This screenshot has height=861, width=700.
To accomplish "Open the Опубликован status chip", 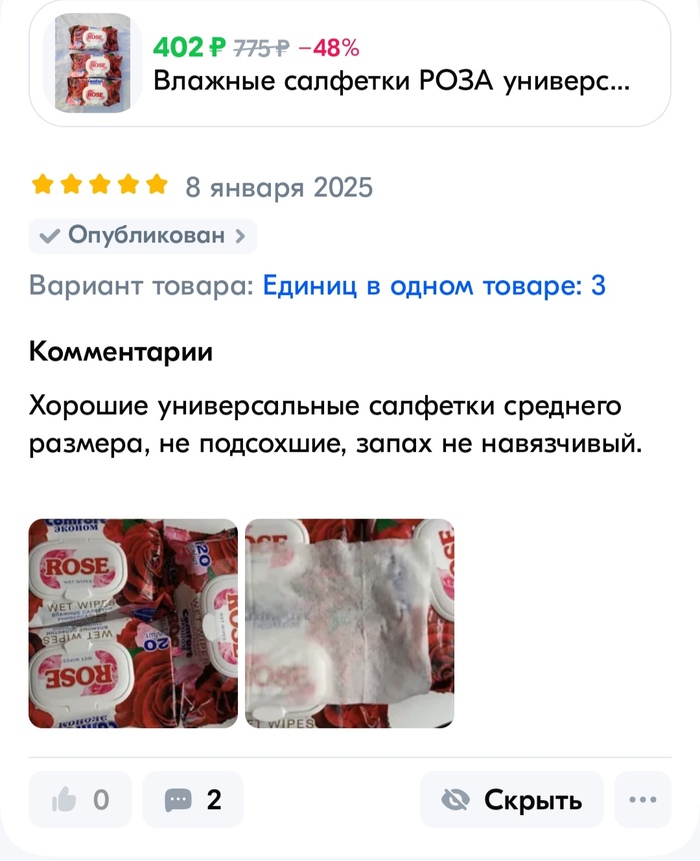I will 143,236.
